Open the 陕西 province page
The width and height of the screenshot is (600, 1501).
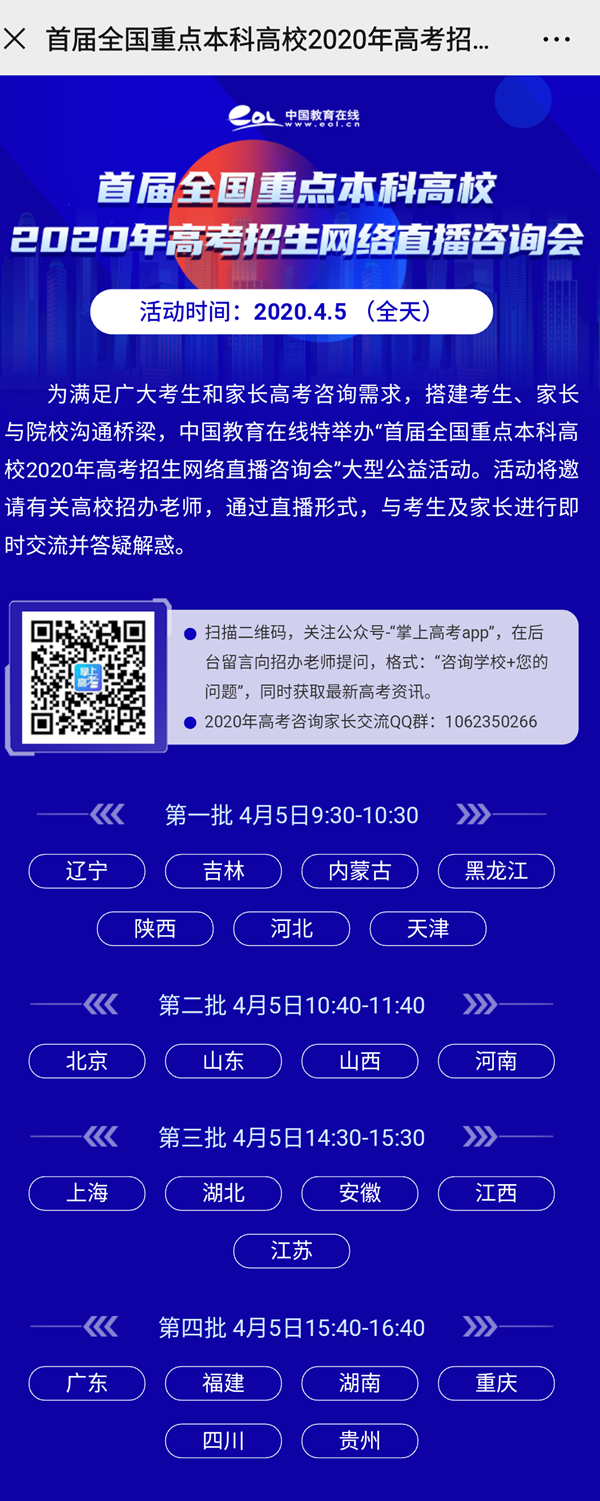(x=155, y=929)
